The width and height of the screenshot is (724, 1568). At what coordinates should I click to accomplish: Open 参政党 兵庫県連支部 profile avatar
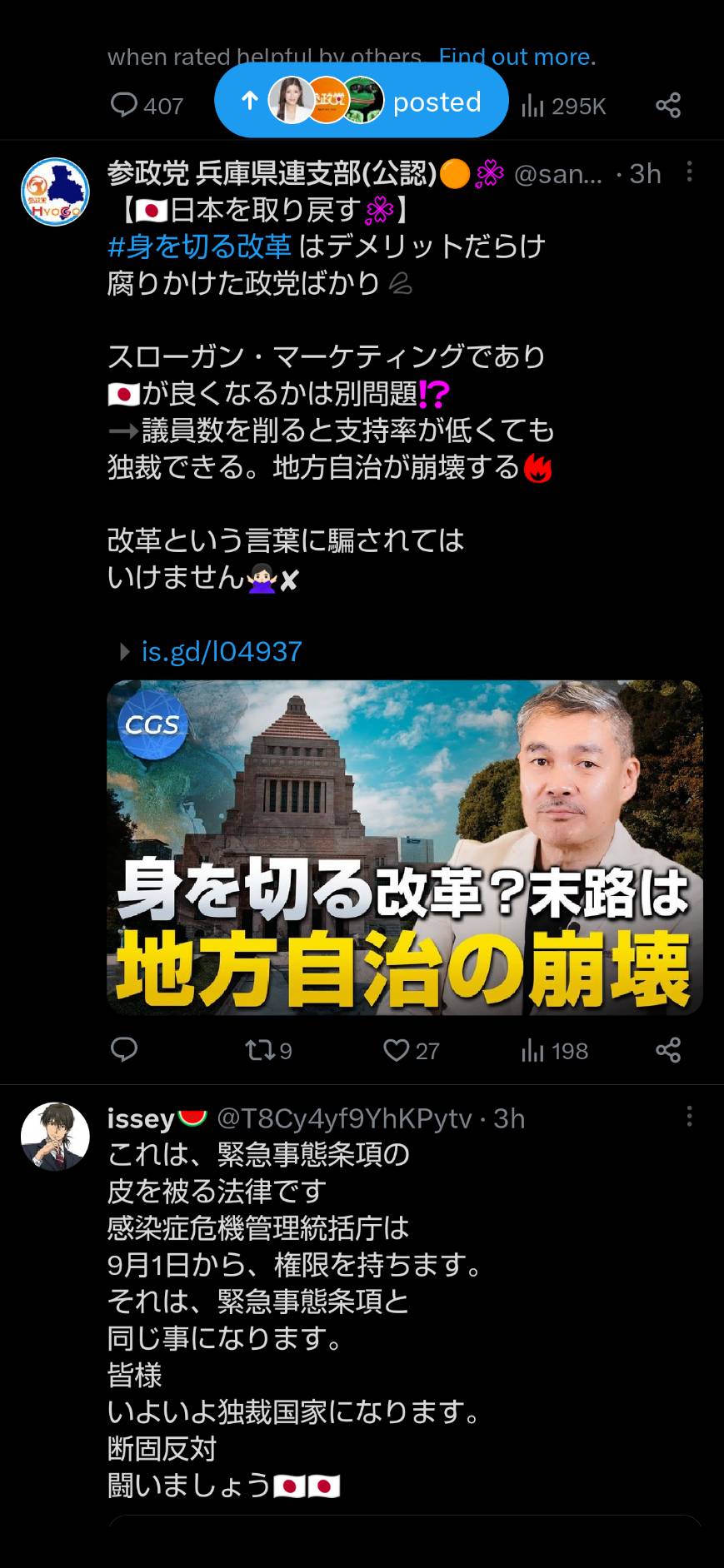coord(55,191)
